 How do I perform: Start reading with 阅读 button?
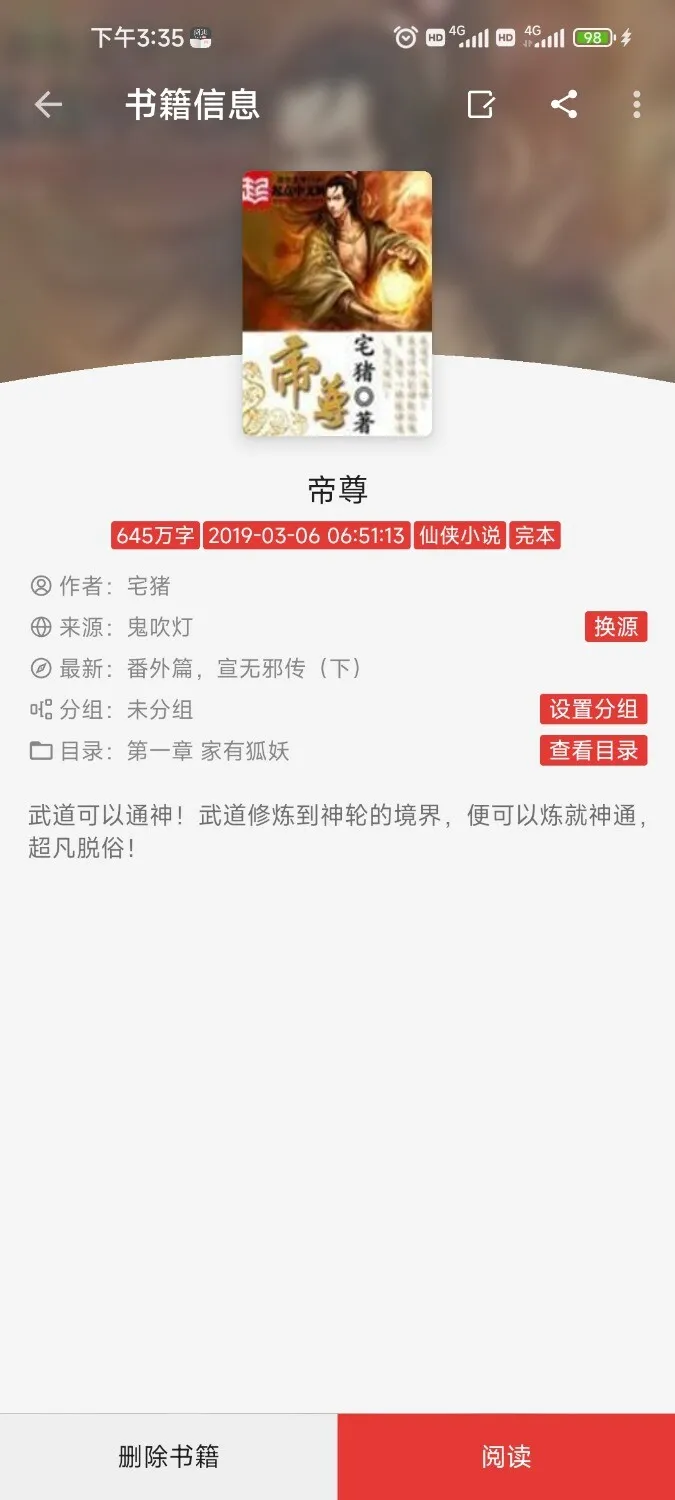pos(506,1456)
